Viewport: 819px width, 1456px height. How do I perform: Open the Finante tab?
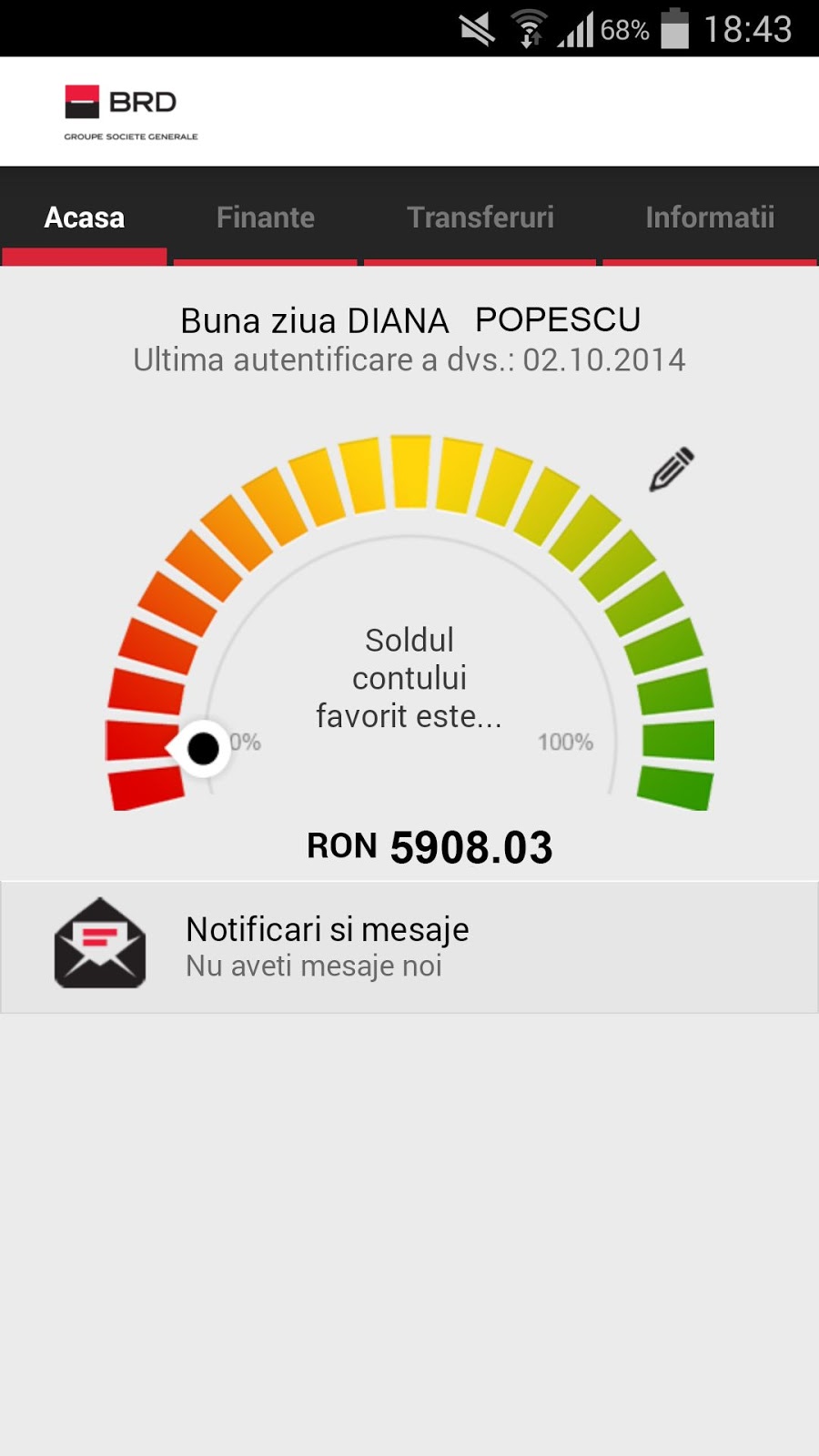click(266, 217)
